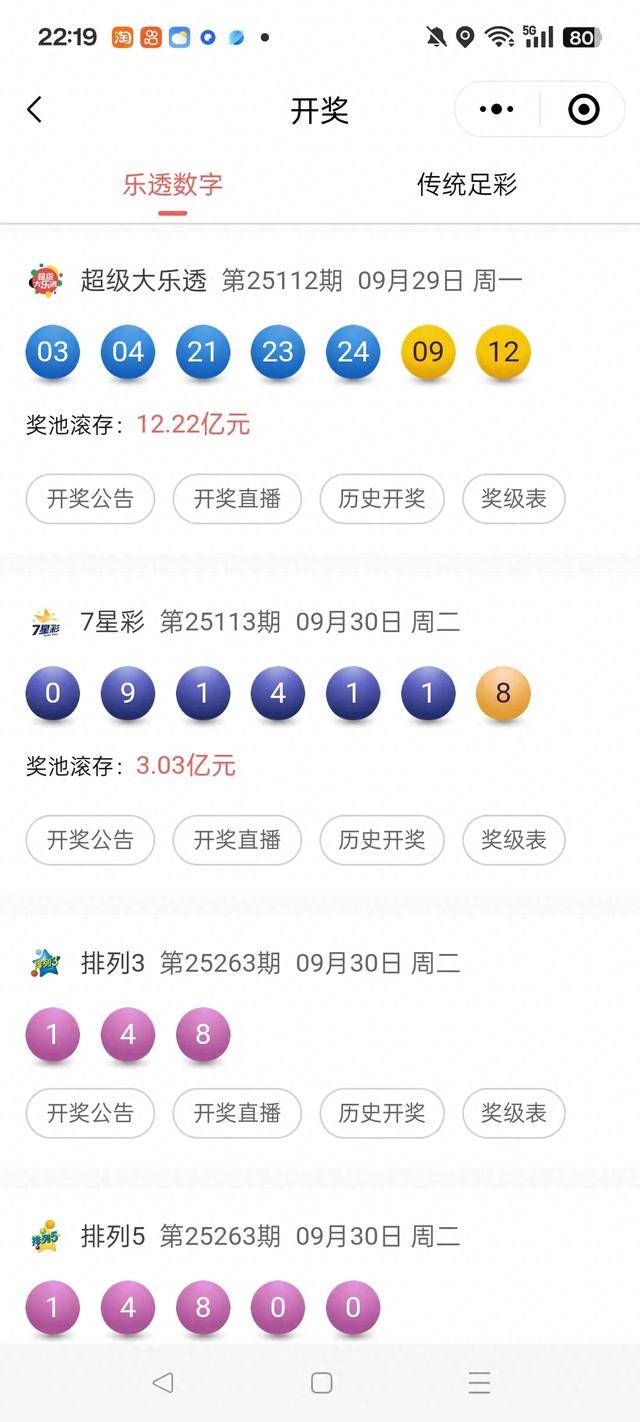Watch 开奖直播 for 7星彩
The width and height of the screenshot is (640, 1422).
coord(237,840)
